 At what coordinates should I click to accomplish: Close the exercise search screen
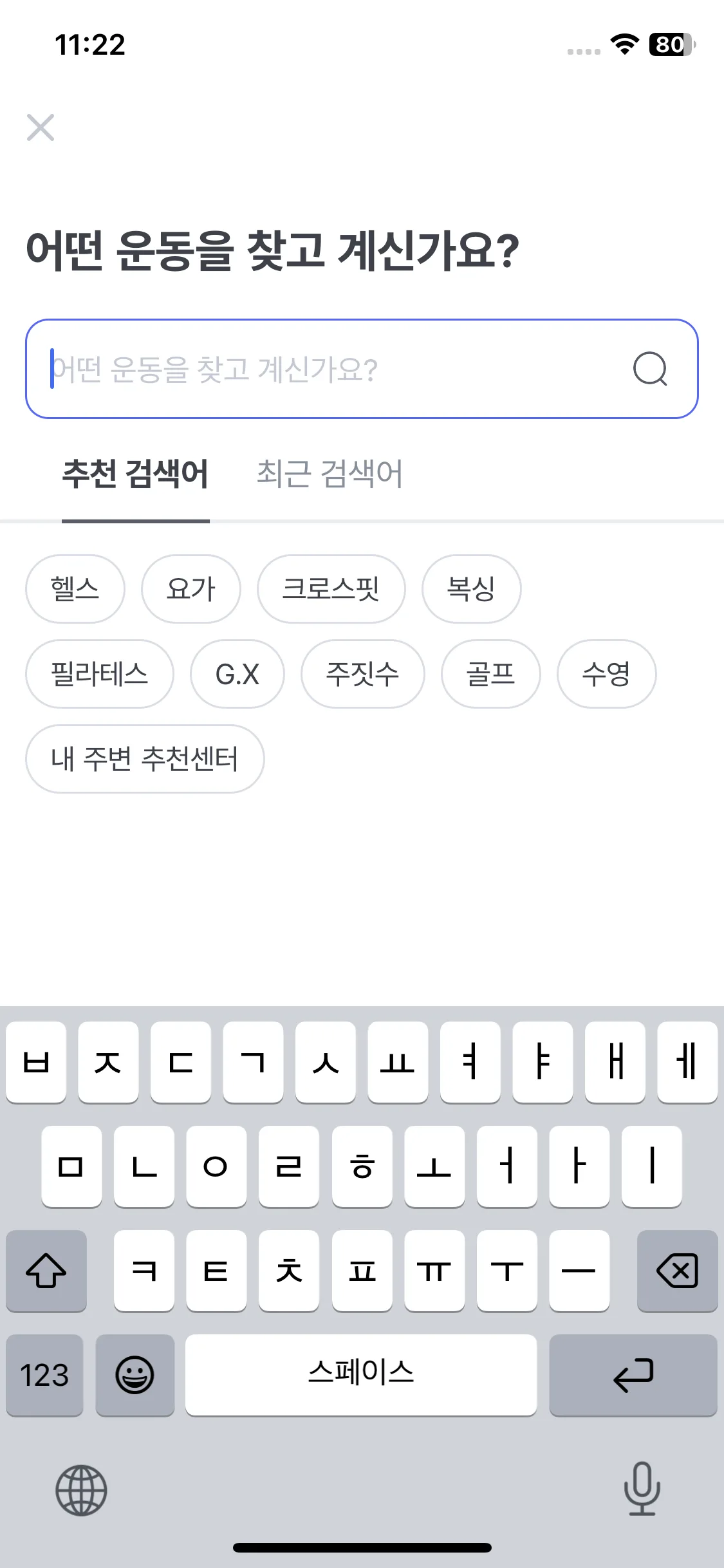(x=41, y=127)
